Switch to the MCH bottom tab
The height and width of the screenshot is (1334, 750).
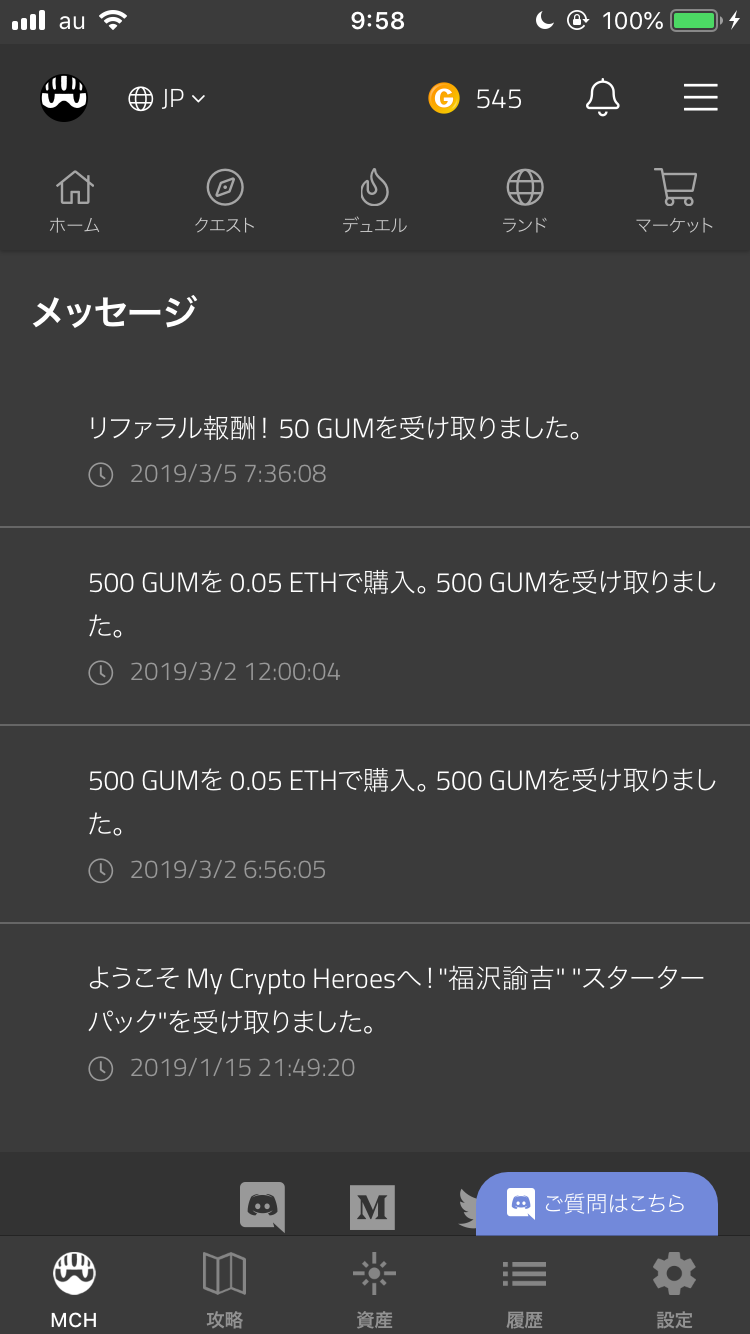click(x=75, y=1290)
